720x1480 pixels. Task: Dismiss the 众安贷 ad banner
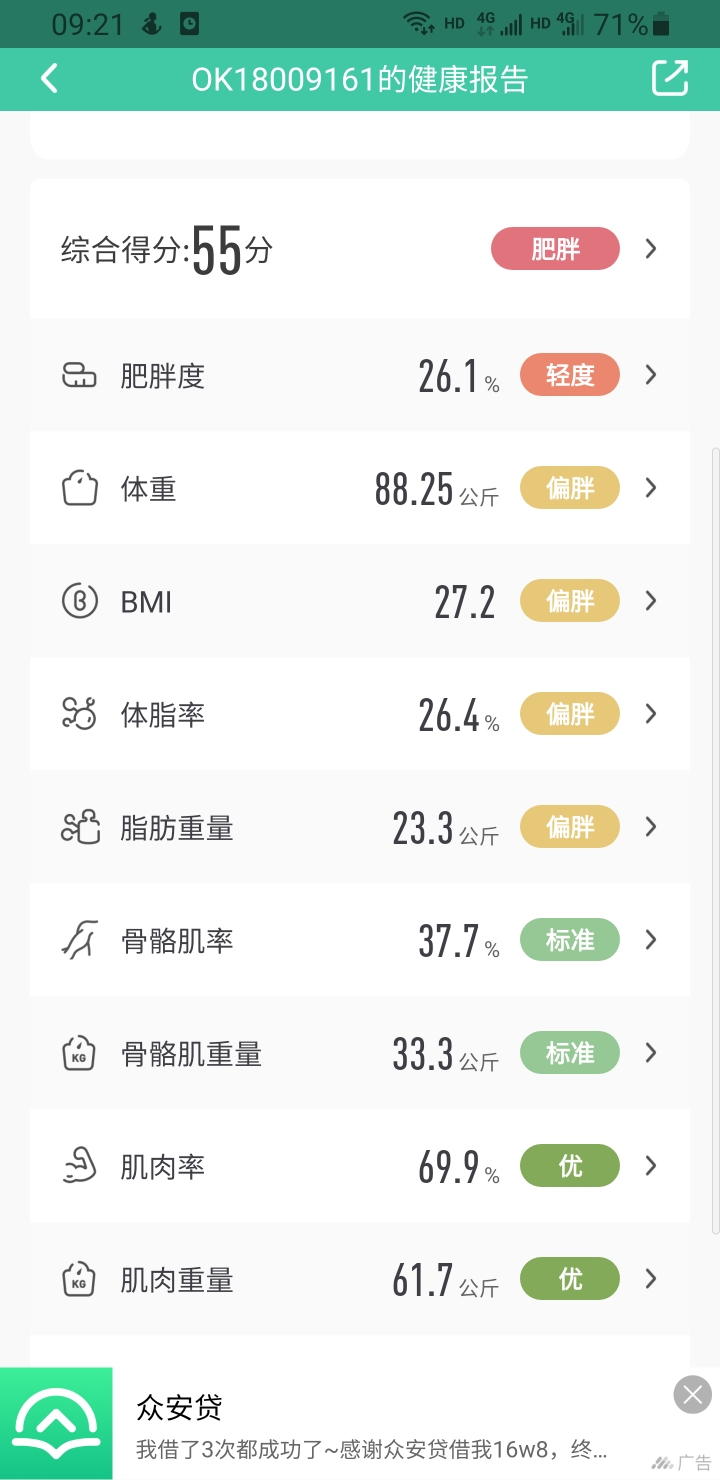[x=693, y=1394]
